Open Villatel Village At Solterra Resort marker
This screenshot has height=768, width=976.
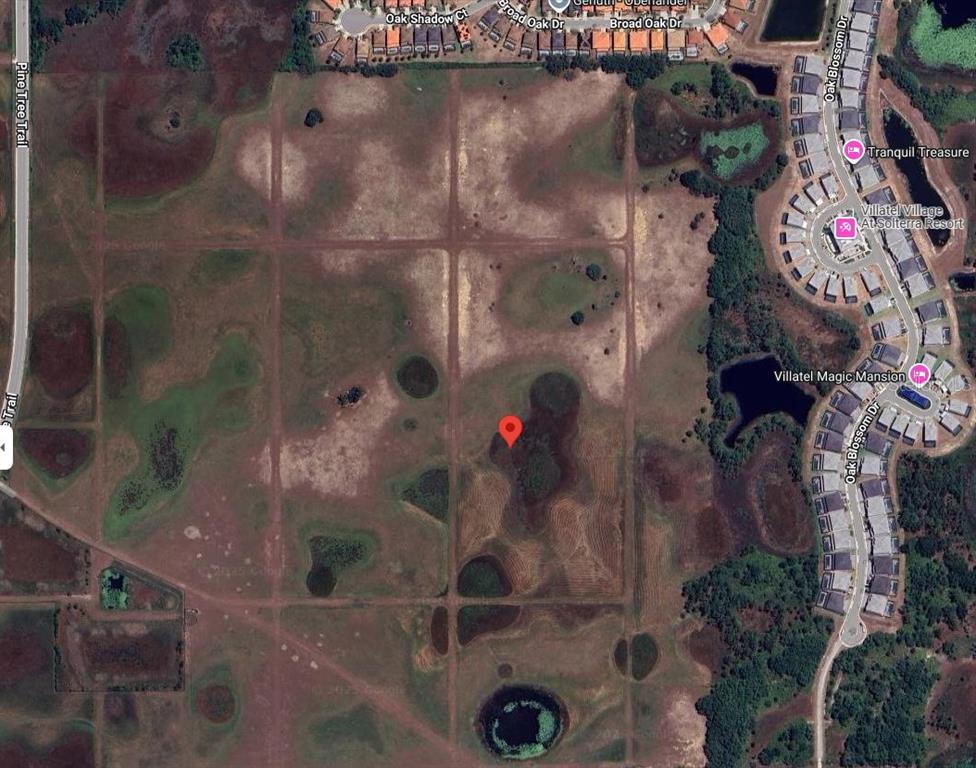pos(845,227)
